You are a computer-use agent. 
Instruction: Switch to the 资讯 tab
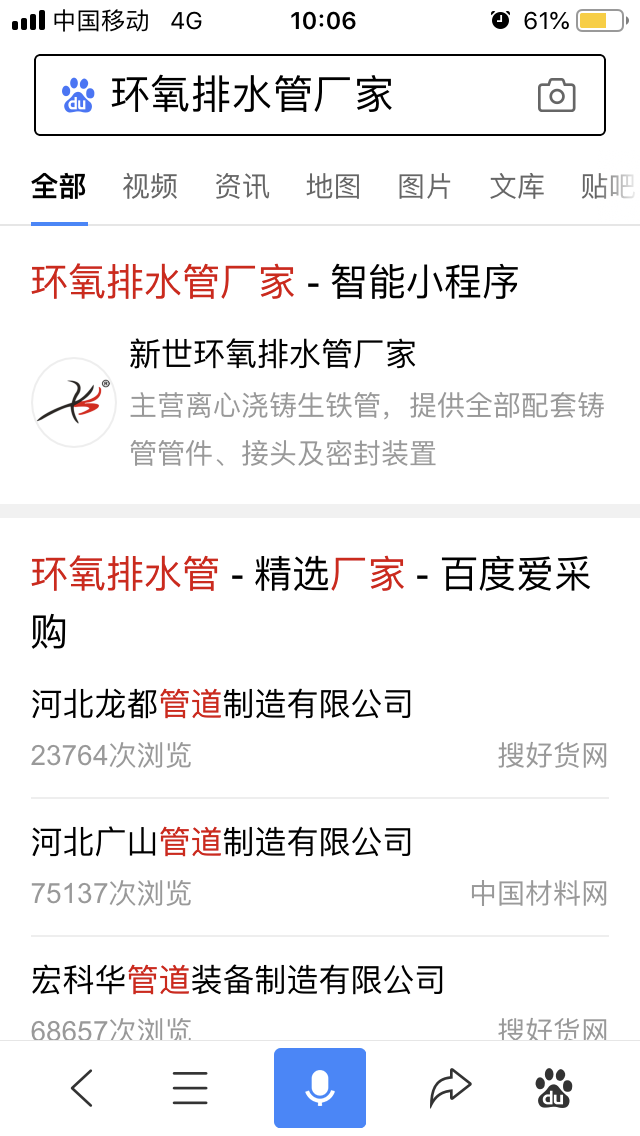pos(242,186)
